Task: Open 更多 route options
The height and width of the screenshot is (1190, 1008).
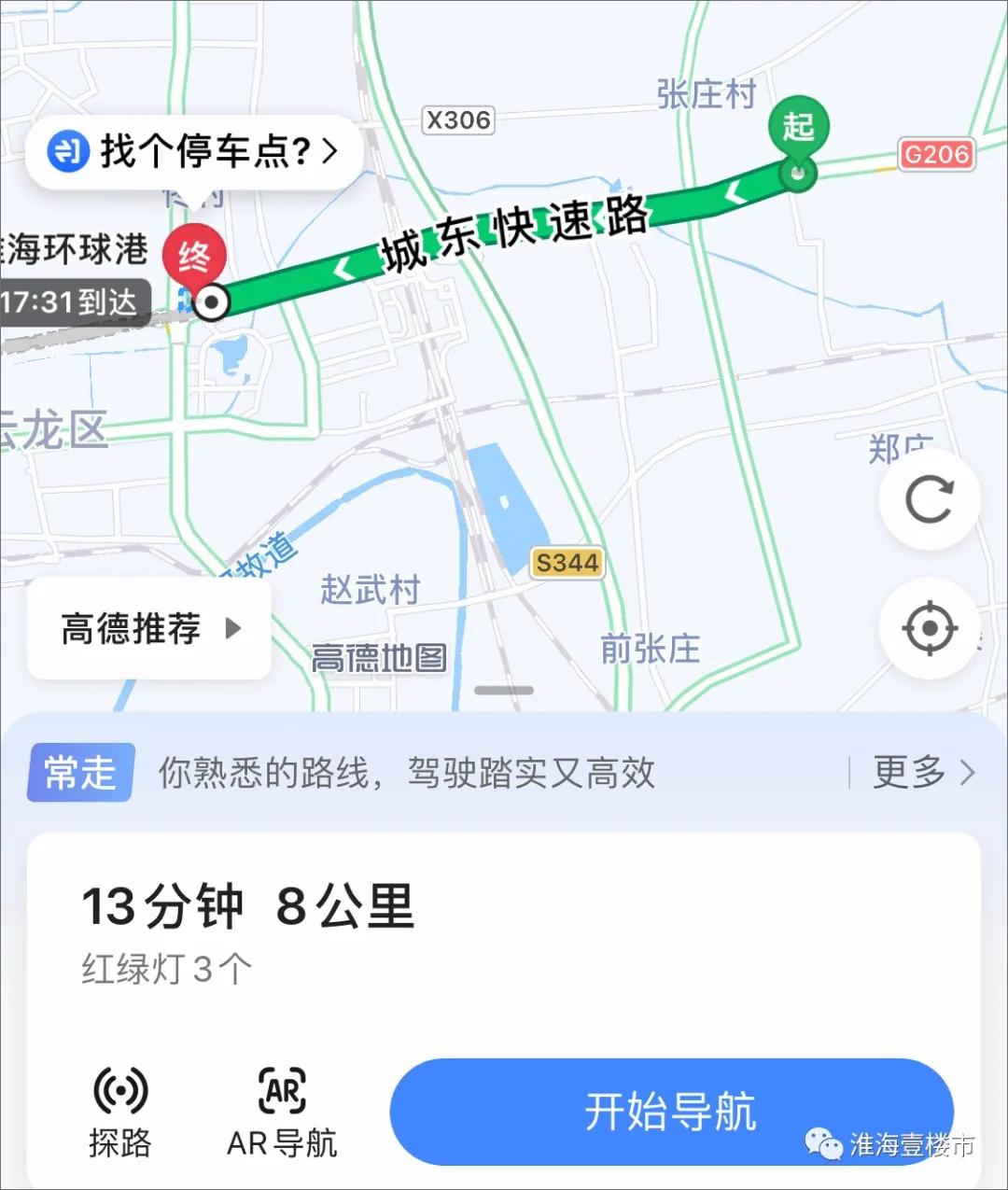Action: click(919, 773)
